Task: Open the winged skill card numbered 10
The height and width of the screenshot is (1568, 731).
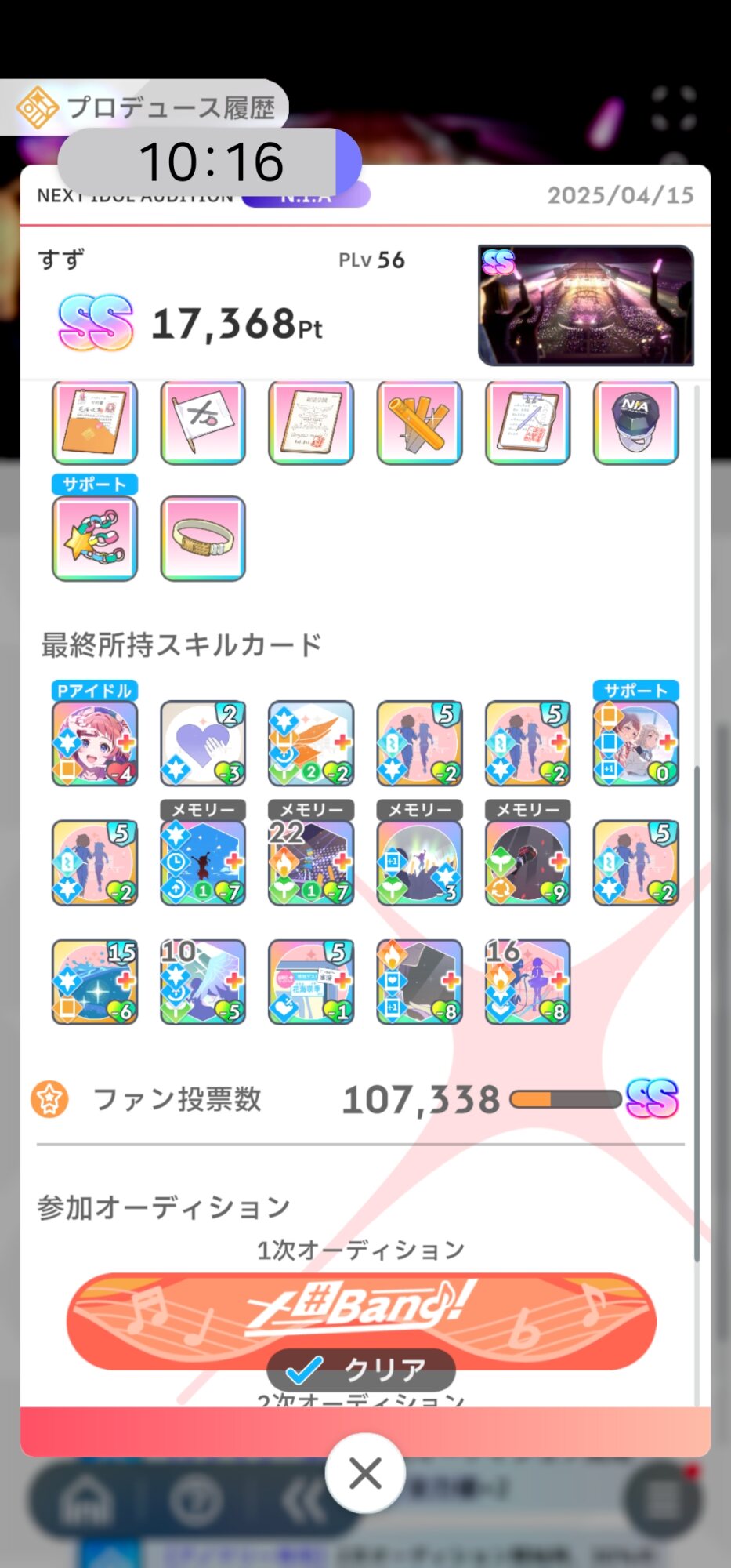Action: [203, 982]
